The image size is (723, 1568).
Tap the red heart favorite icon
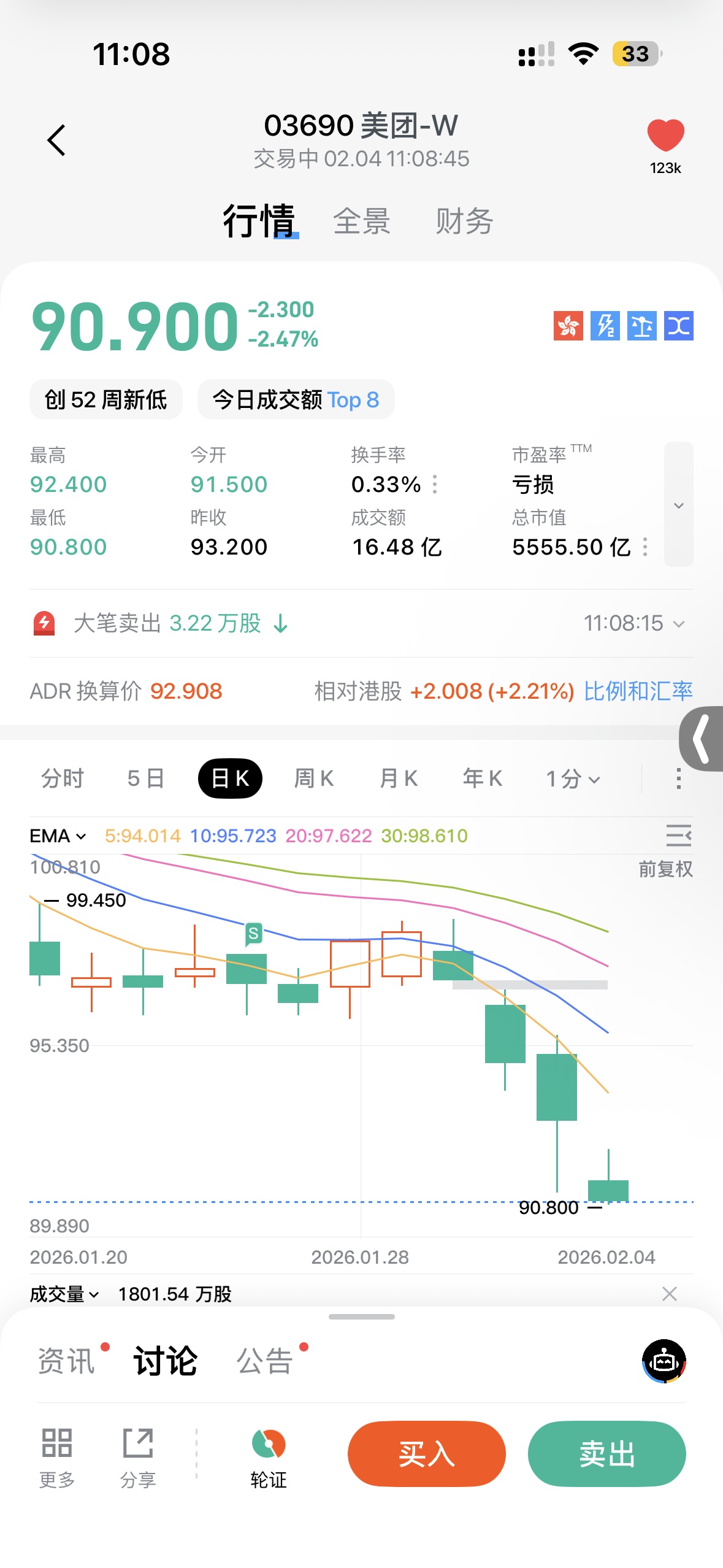click(x=665, y=136)
